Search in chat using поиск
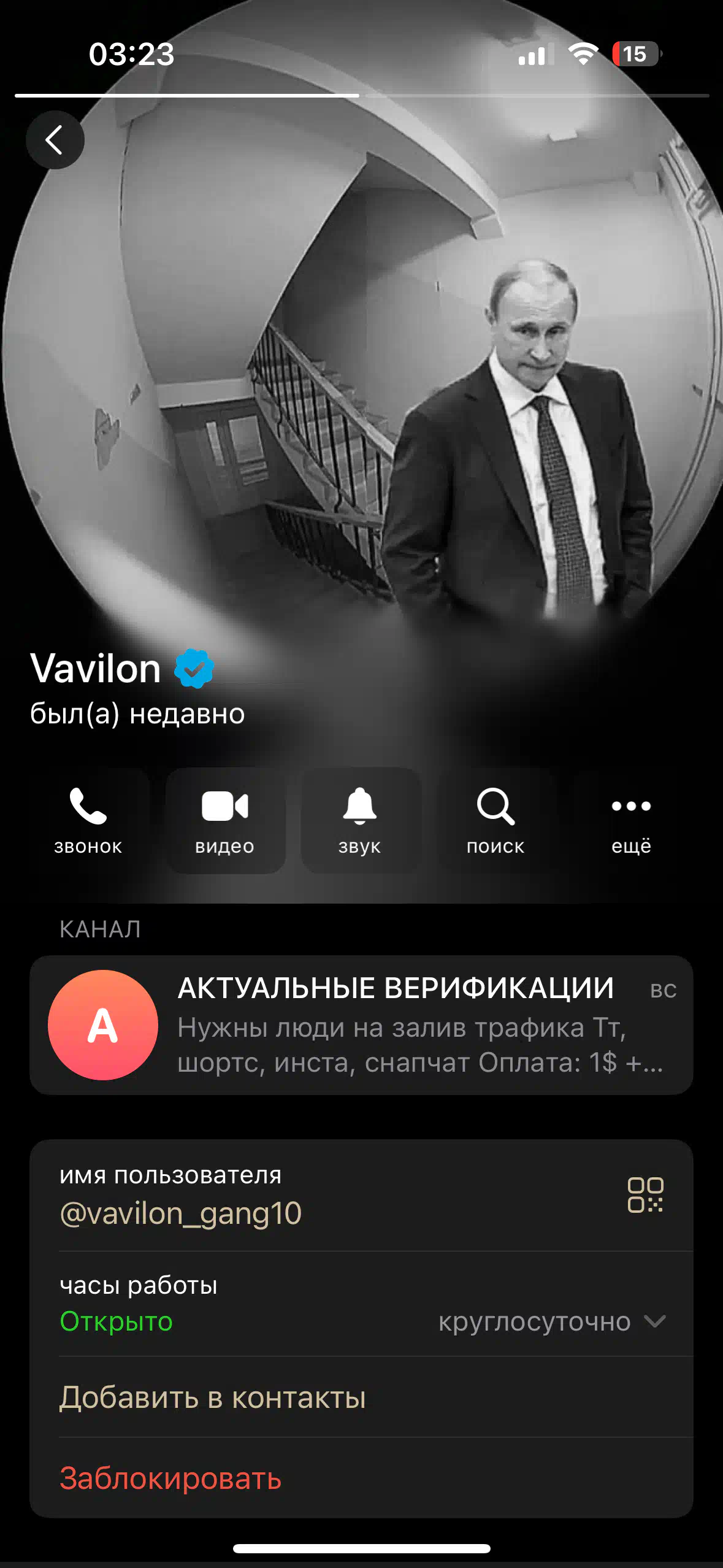 (x=495, y=821)
